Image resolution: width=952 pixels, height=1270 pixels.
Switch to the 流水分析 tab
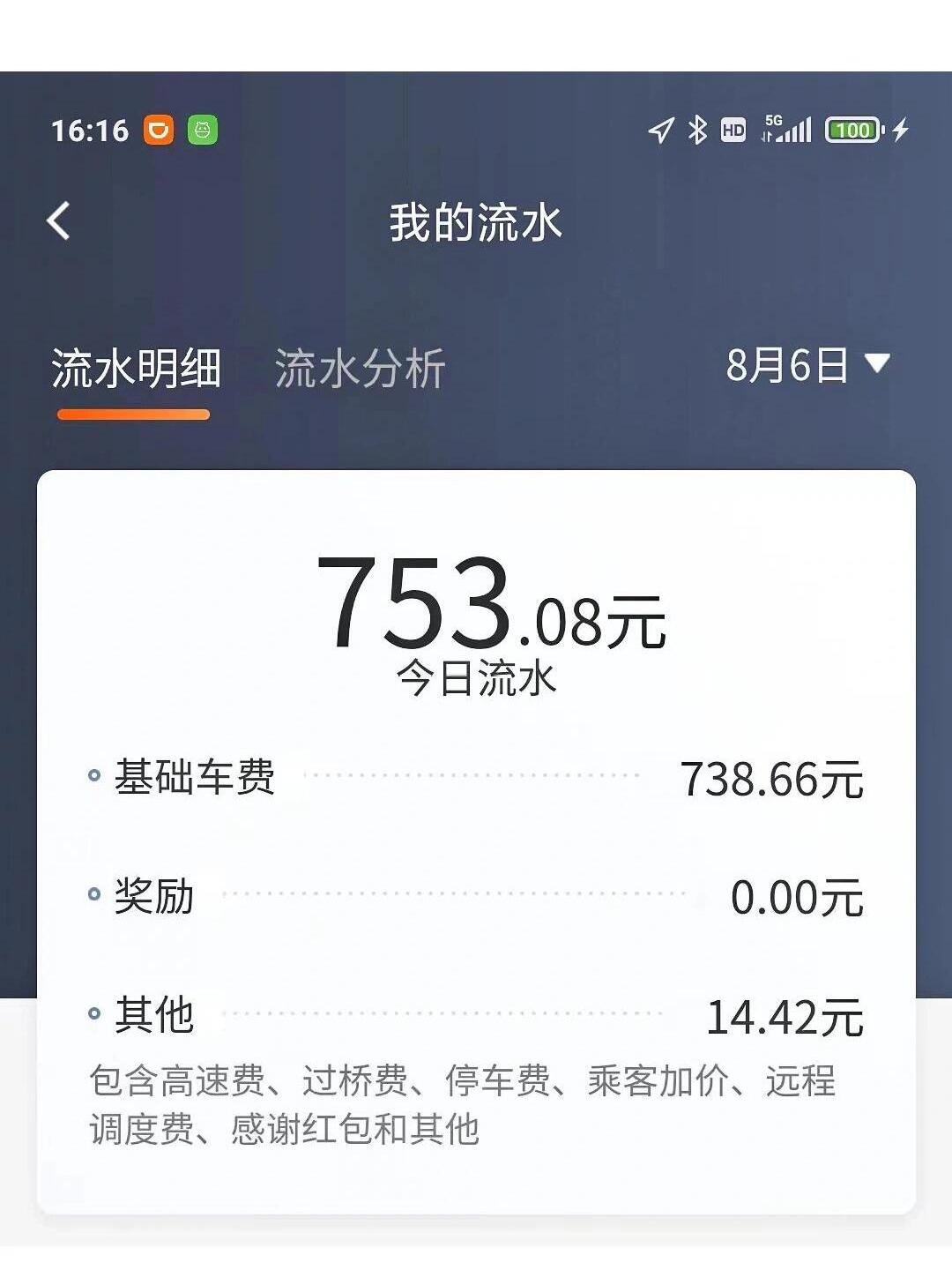(x=360, y=368)
